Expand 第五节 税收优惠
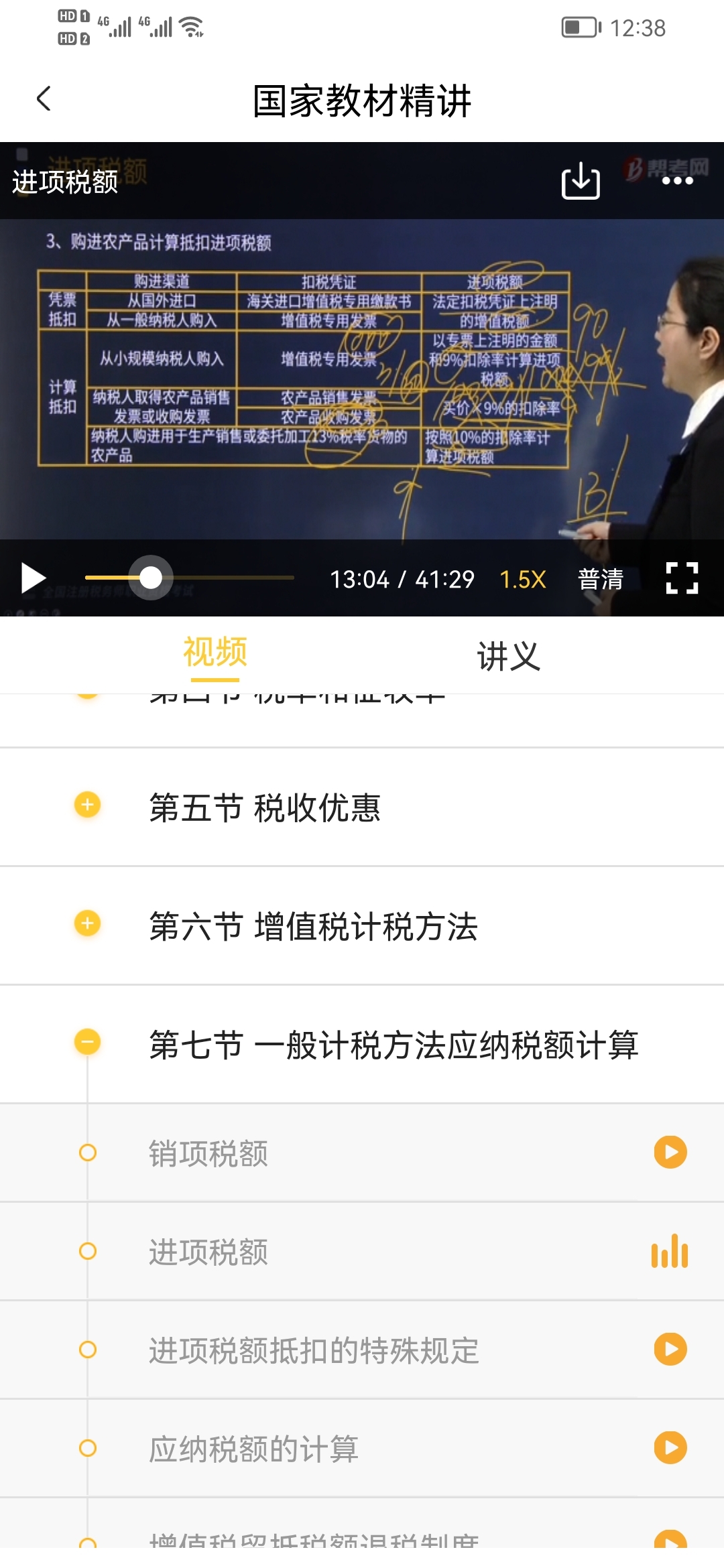 tap(87, 805)
